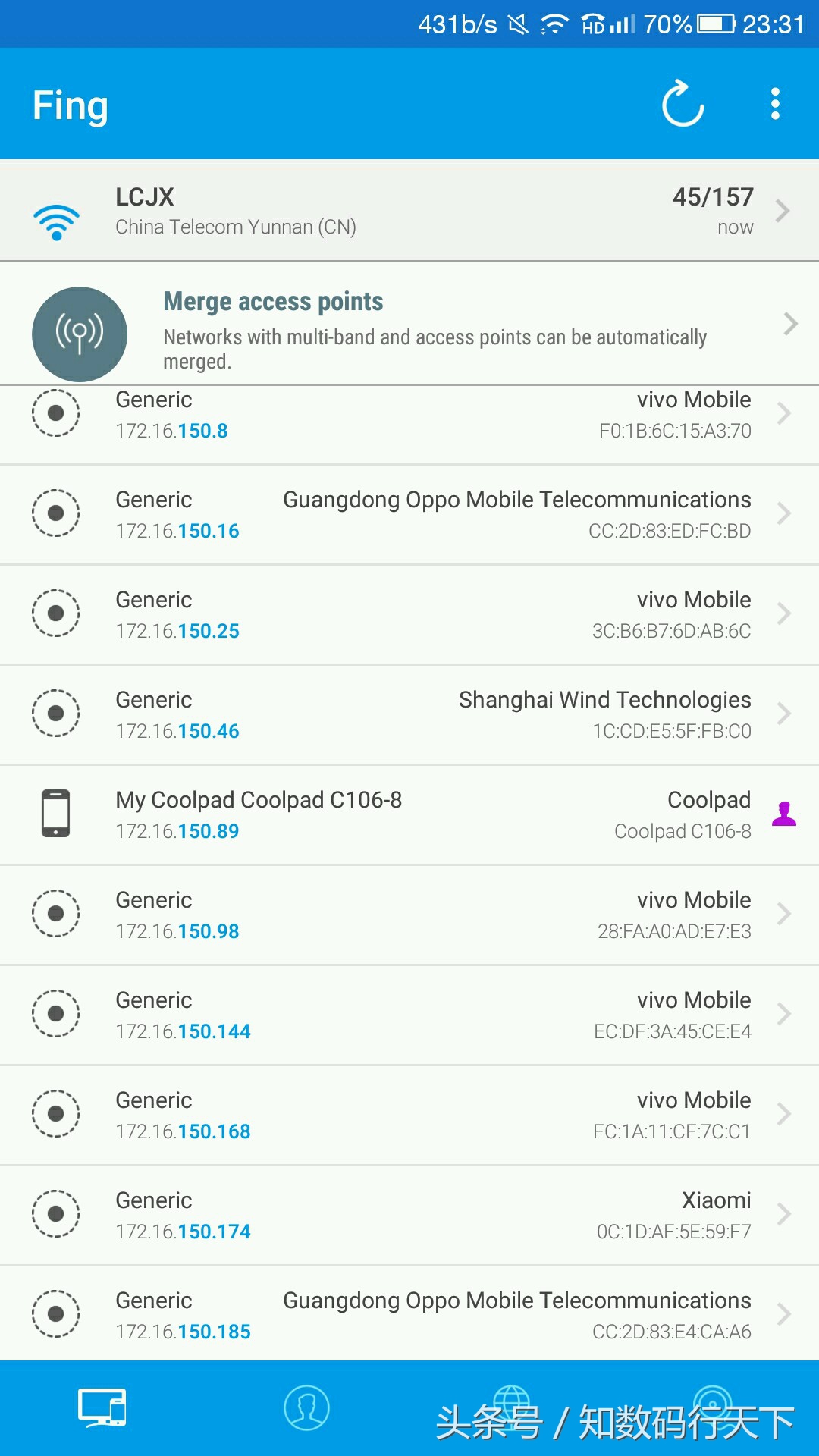Select device 172.16.150.168

409,1115
